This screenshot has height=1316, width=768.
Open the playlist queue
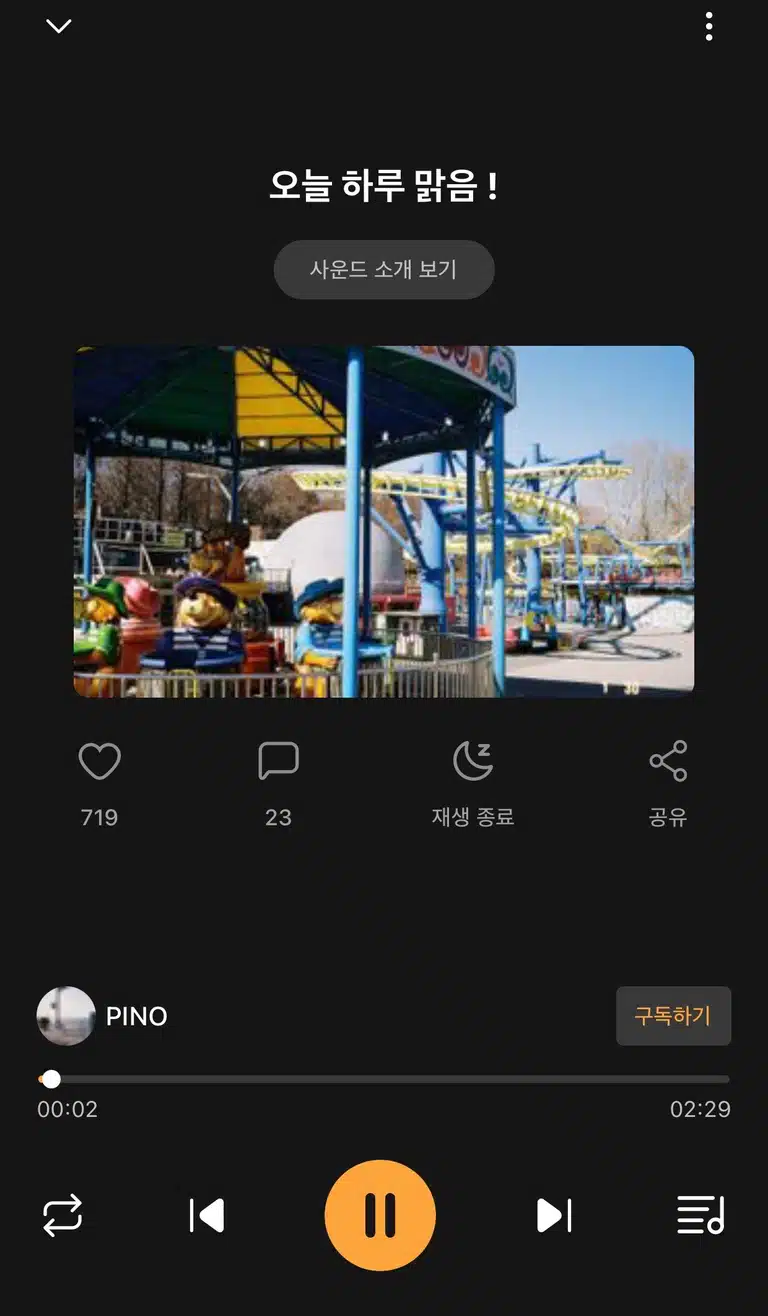[x=700, y=1216]
